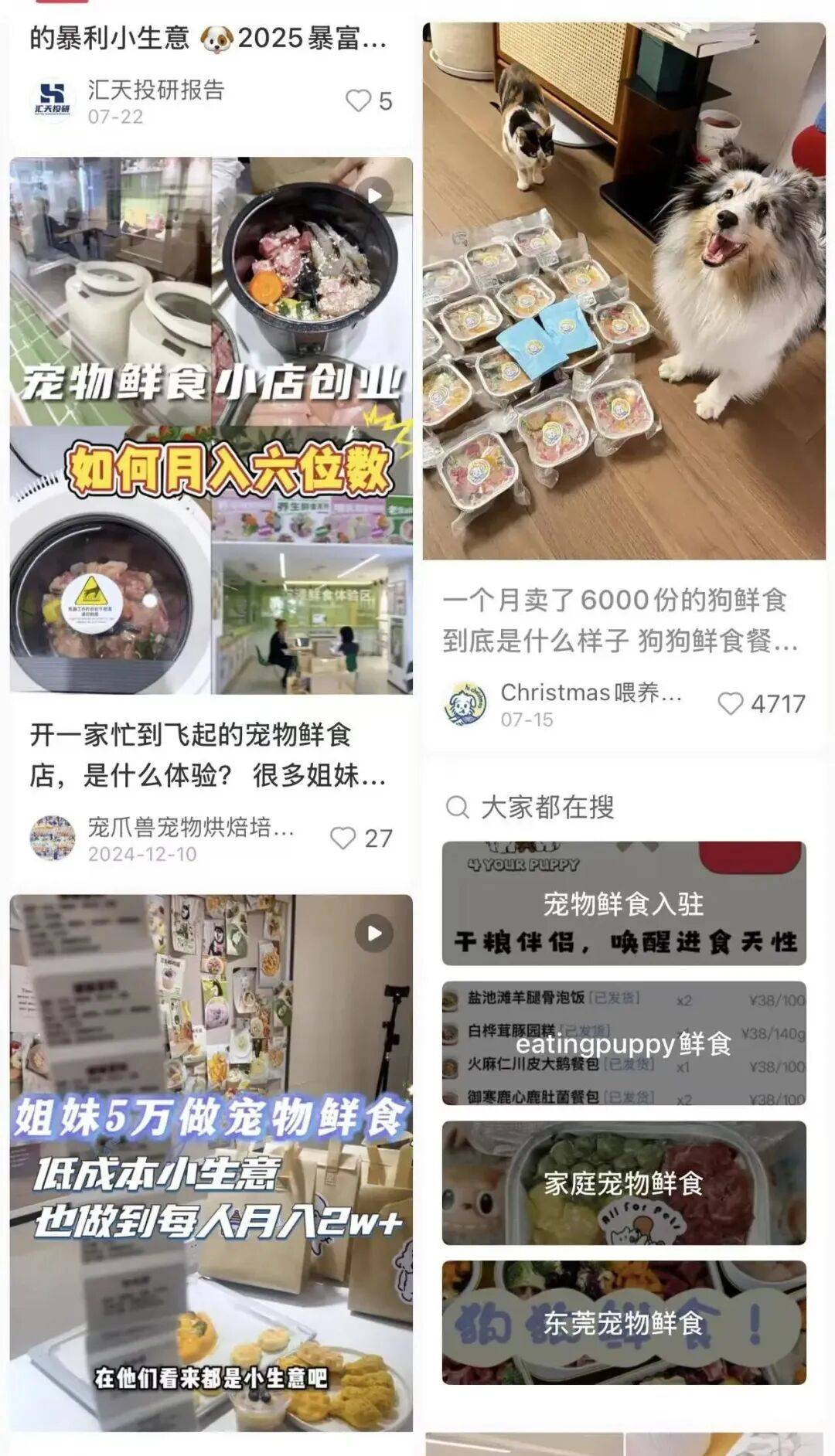Open 宠爪兽宠物烘焙 author profile

[53, 839]
